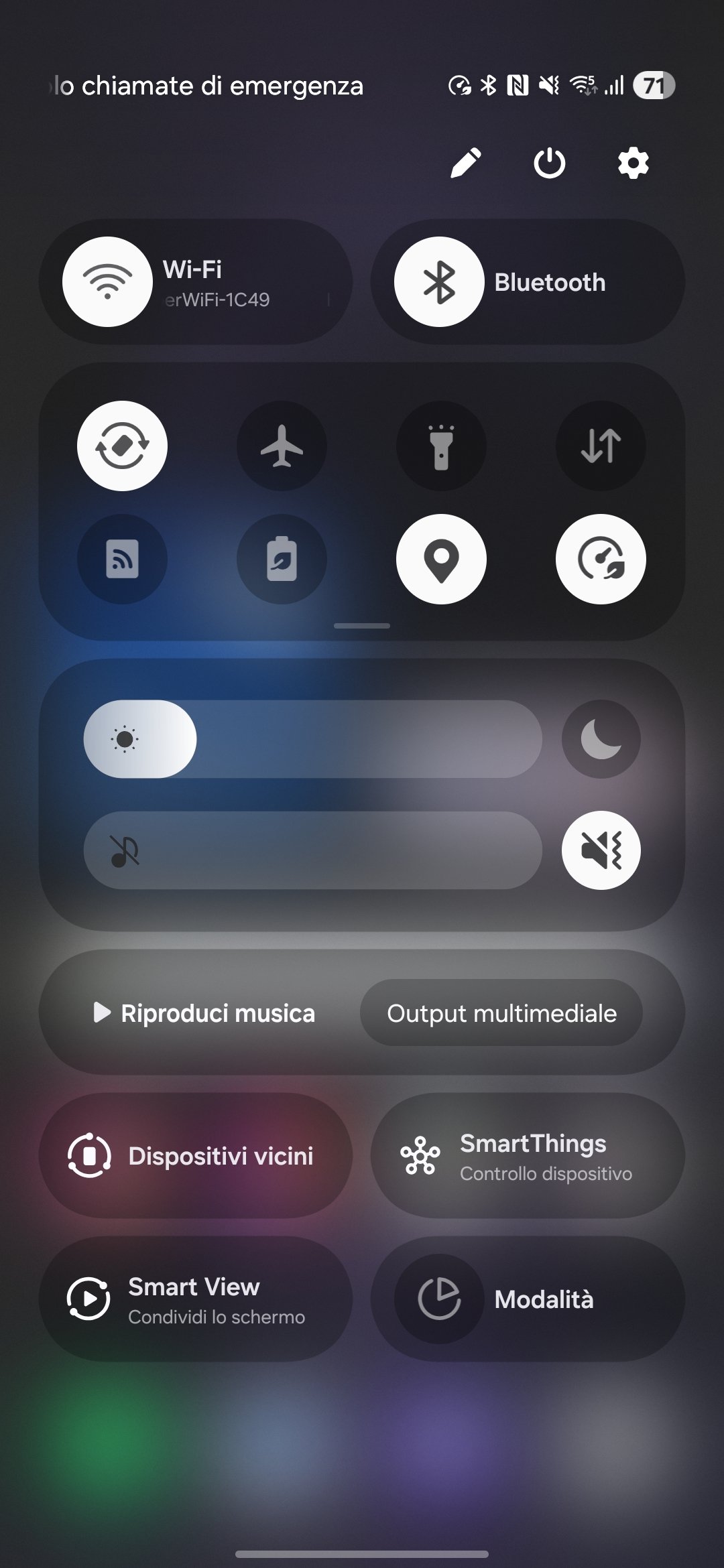
Task: Tap Riproduci musica to play music
Action: (x=204, y=1013)
